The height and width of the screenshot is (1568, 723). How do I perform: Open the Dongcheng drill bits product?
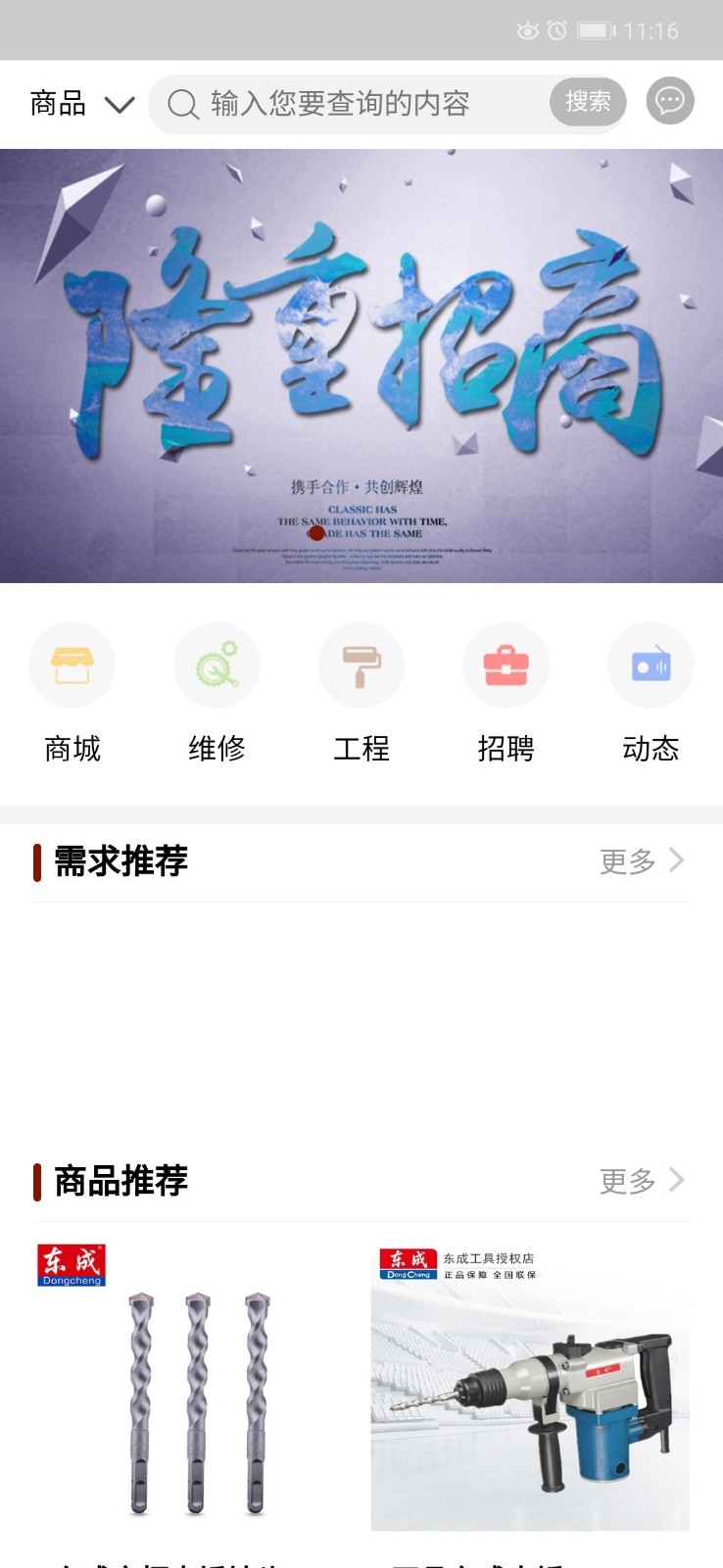coord(194,1387)
